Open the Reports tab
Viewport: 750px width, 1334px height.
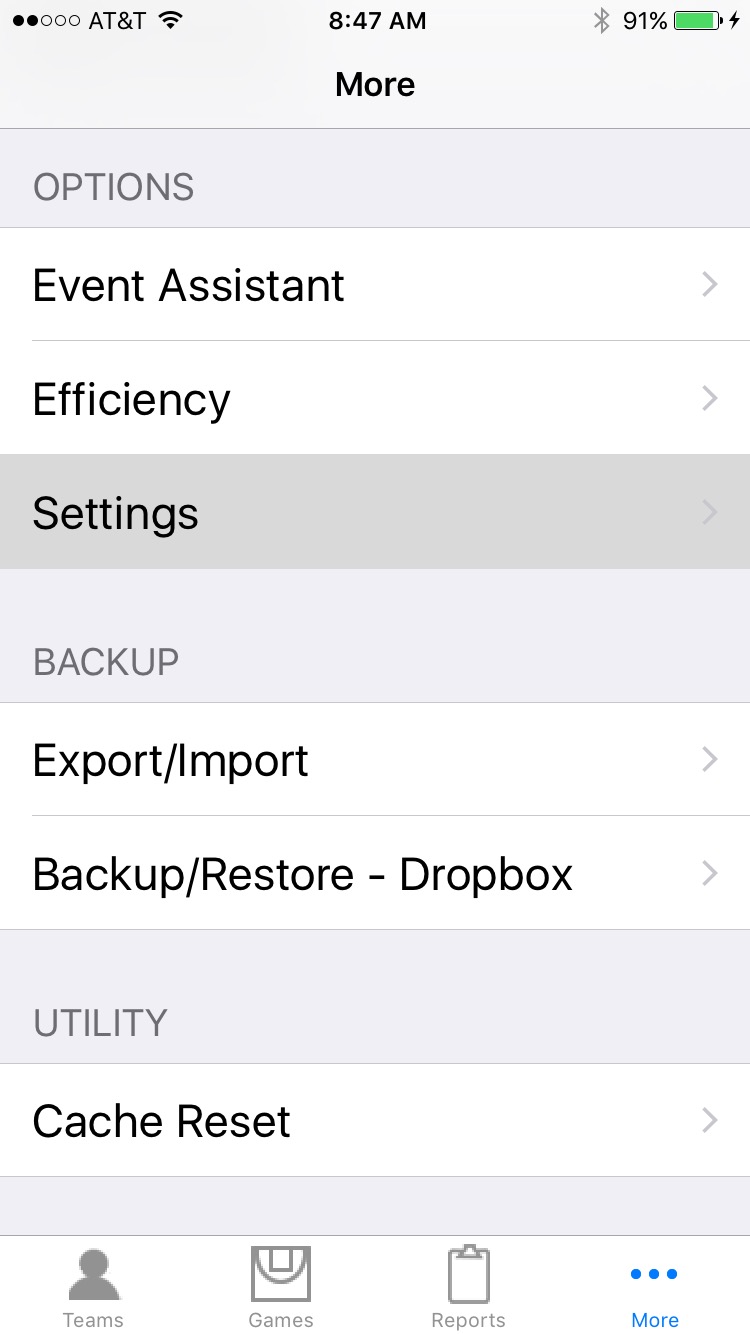(468, 1288)
